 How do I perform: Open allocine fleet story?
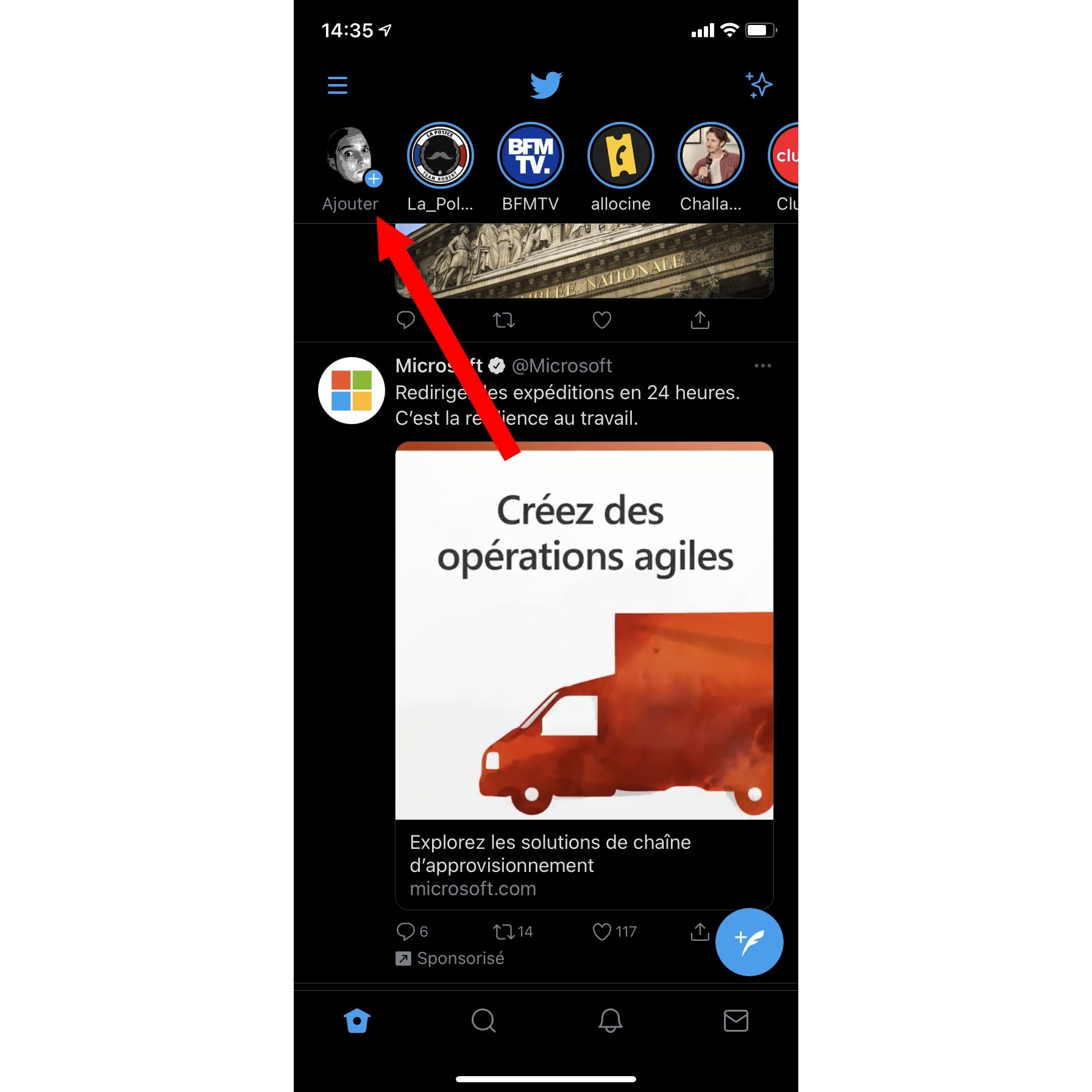tap(620, 156)
